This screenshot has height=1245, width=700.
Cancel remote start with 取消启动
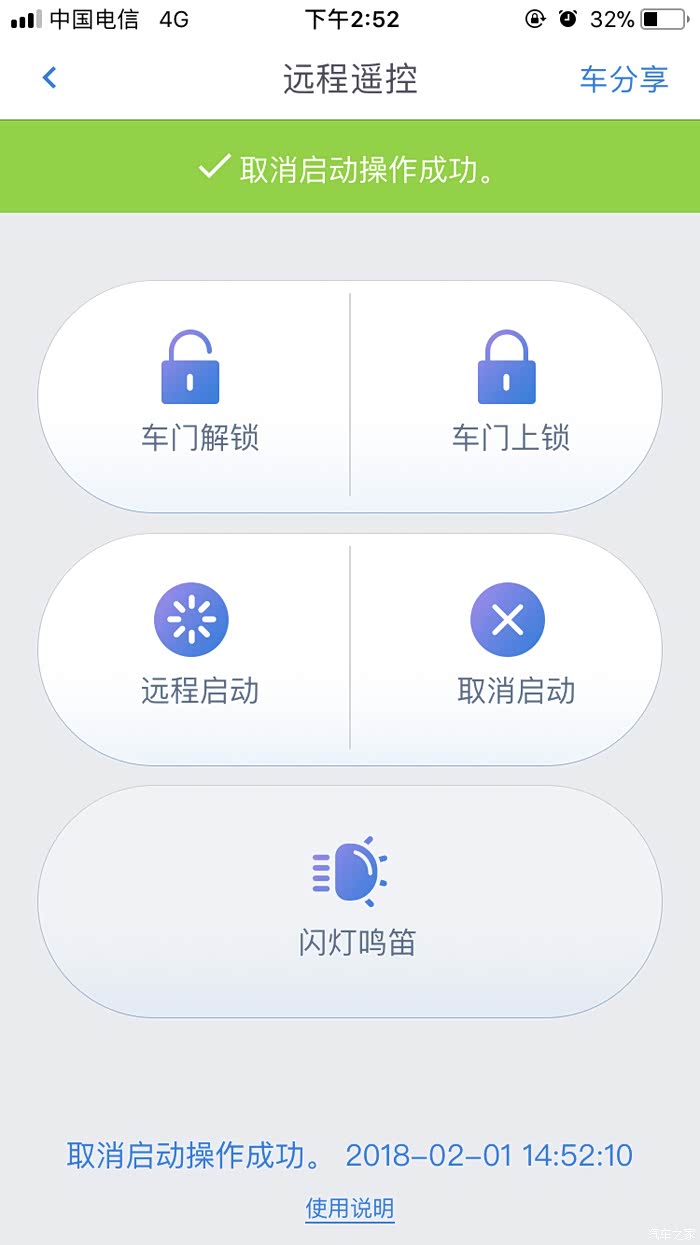(x=510, y=648)
